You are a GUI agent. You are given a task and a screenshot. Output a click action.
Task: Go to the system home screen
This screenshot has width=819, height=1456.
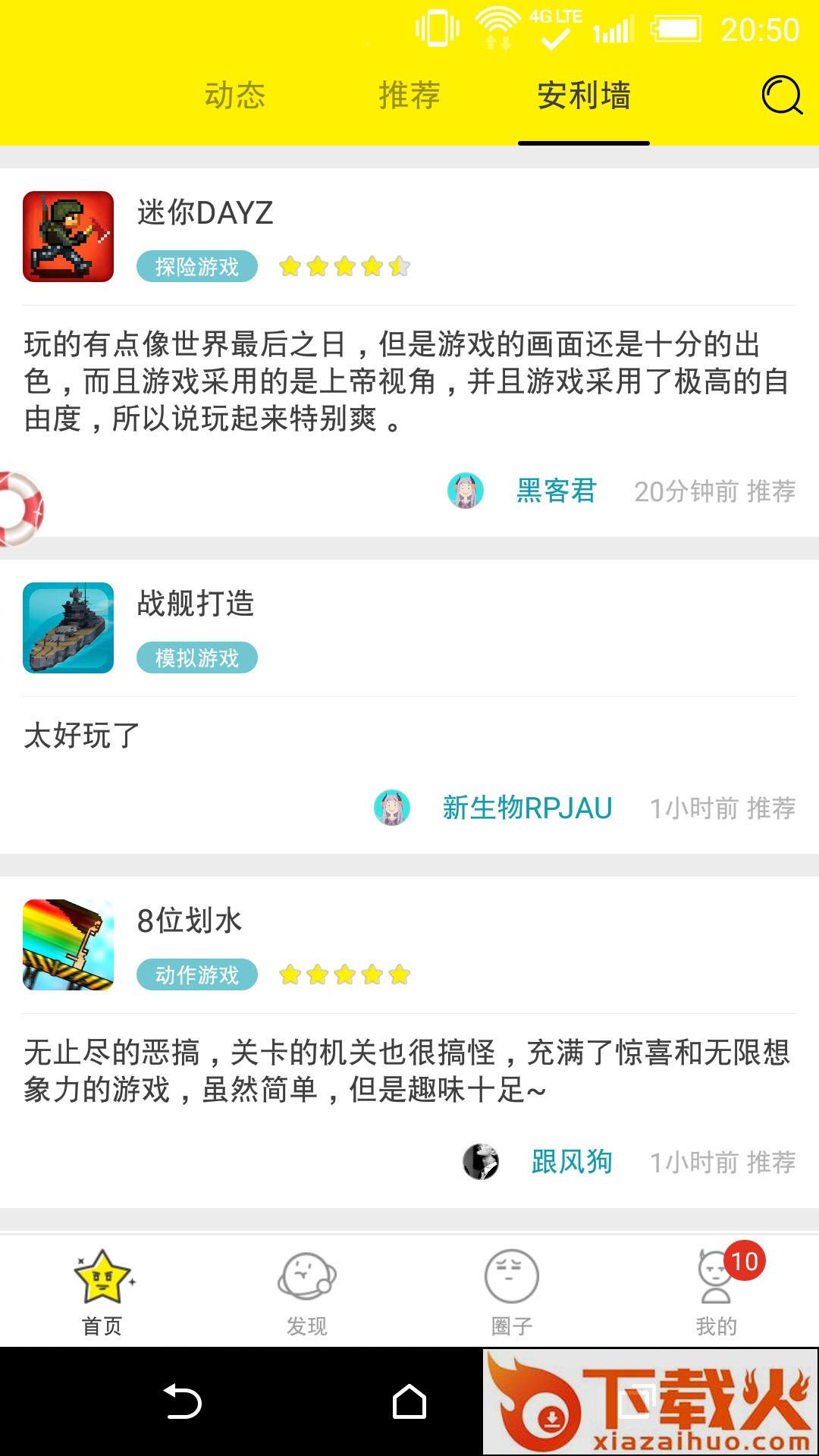tap(409, 1401)
